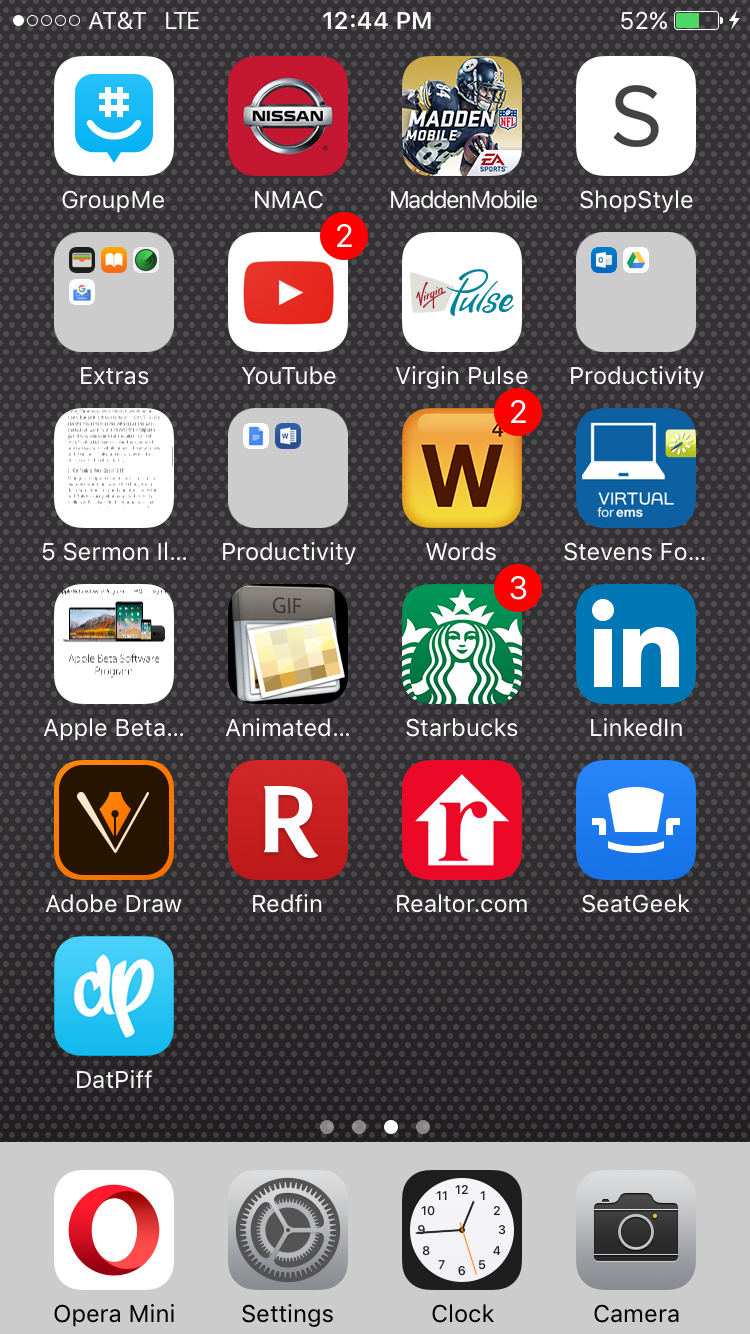Open Realtor.com app
Screen dimensions: 750x1334
pyautogui.click(x=462, y=820)
